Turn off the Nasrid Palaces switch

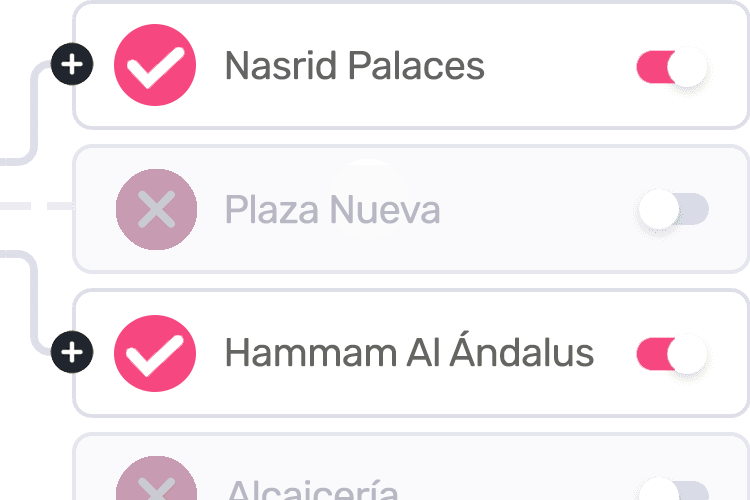672,67
